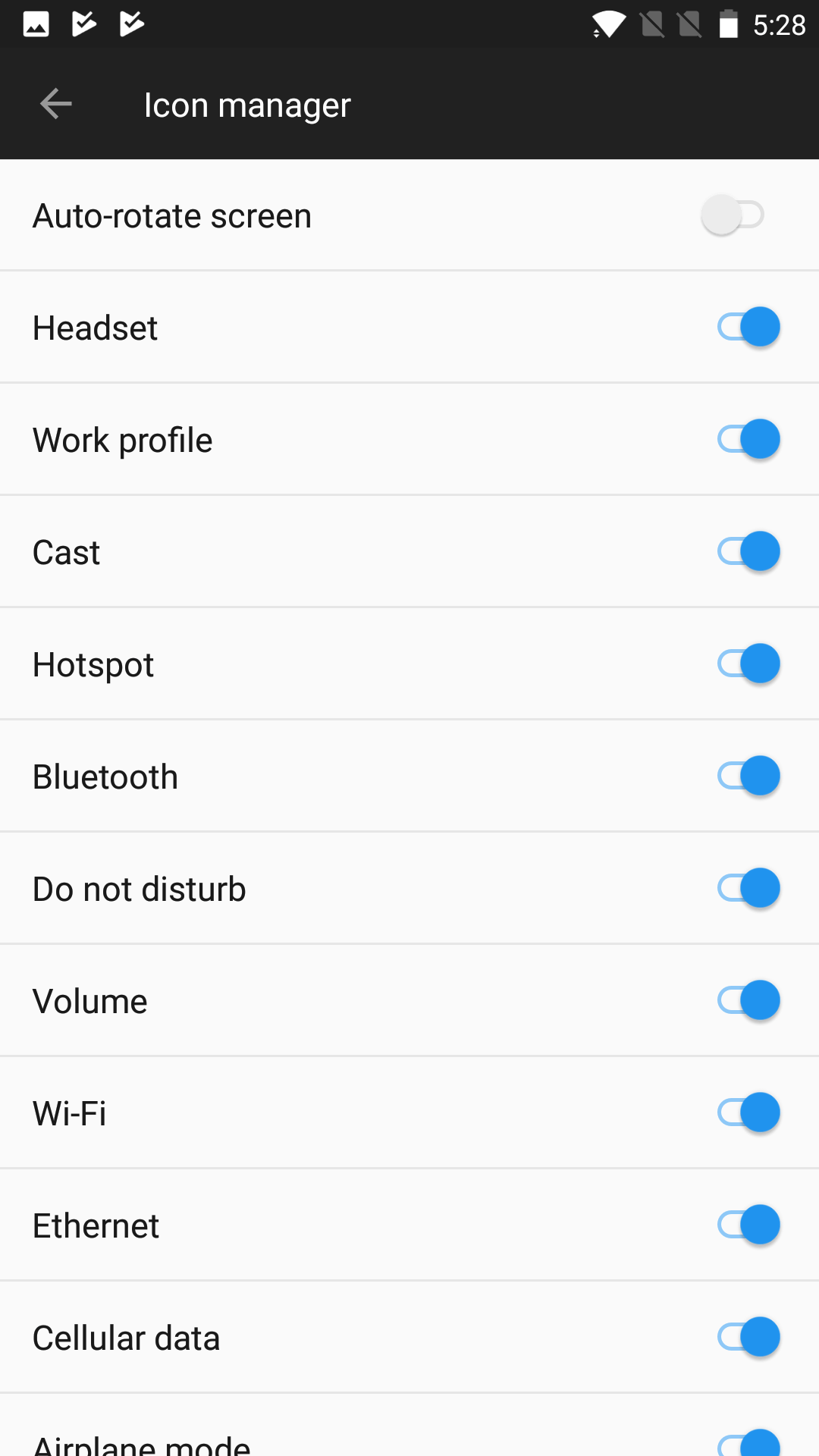Turn off Do not disturb icon
The height and width of the screenshot is (1456, 819).
(x=748, y=888)
